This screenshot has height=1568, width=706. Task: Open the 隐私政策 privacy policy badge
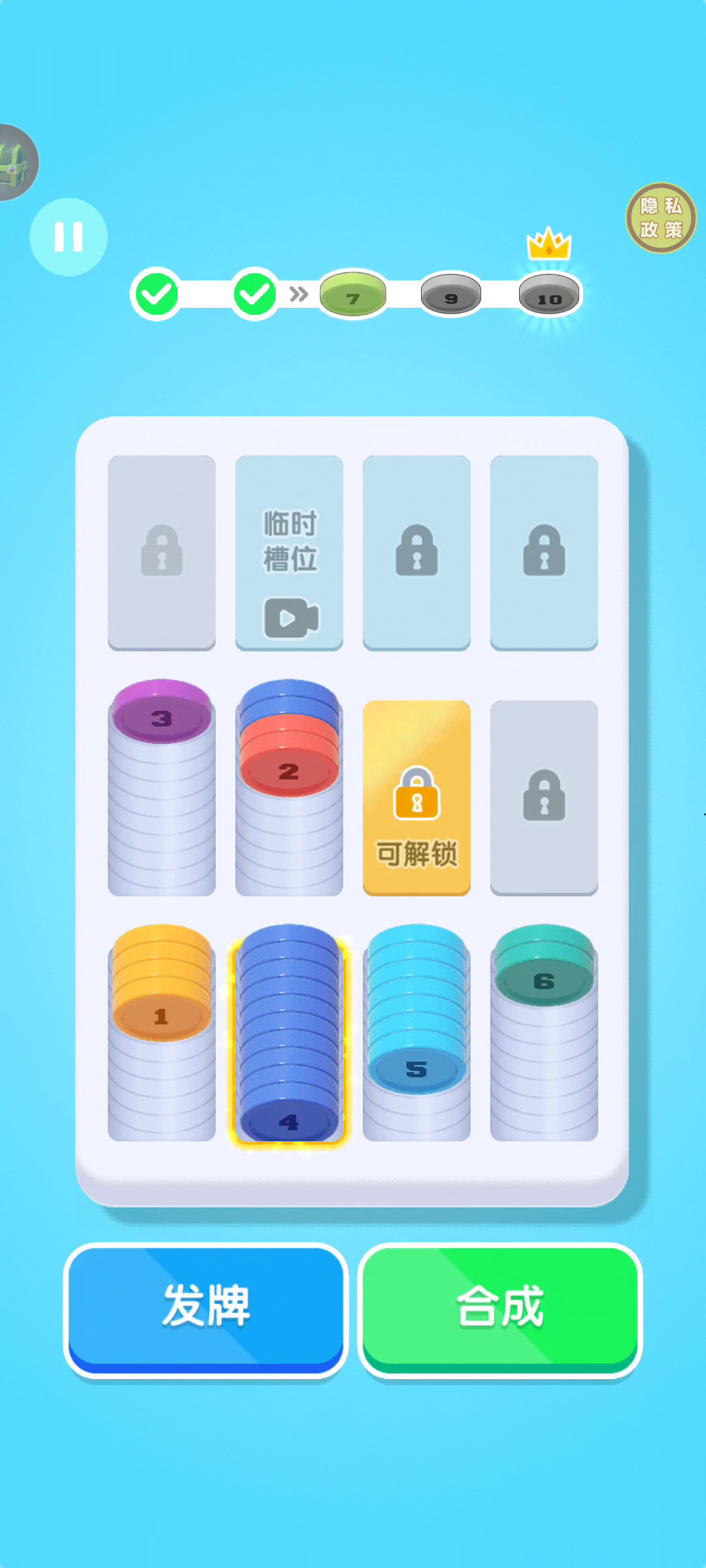[x=661, y=218]
